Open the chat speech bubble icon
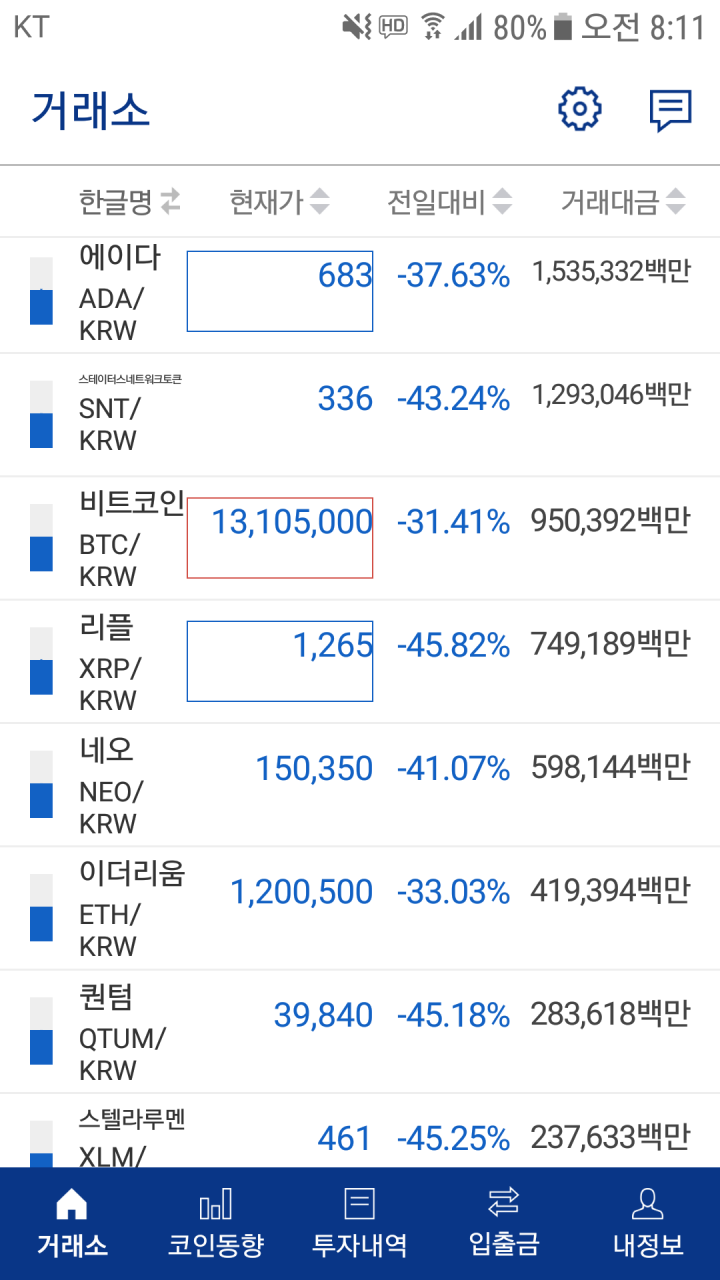 tap(668, 110)
